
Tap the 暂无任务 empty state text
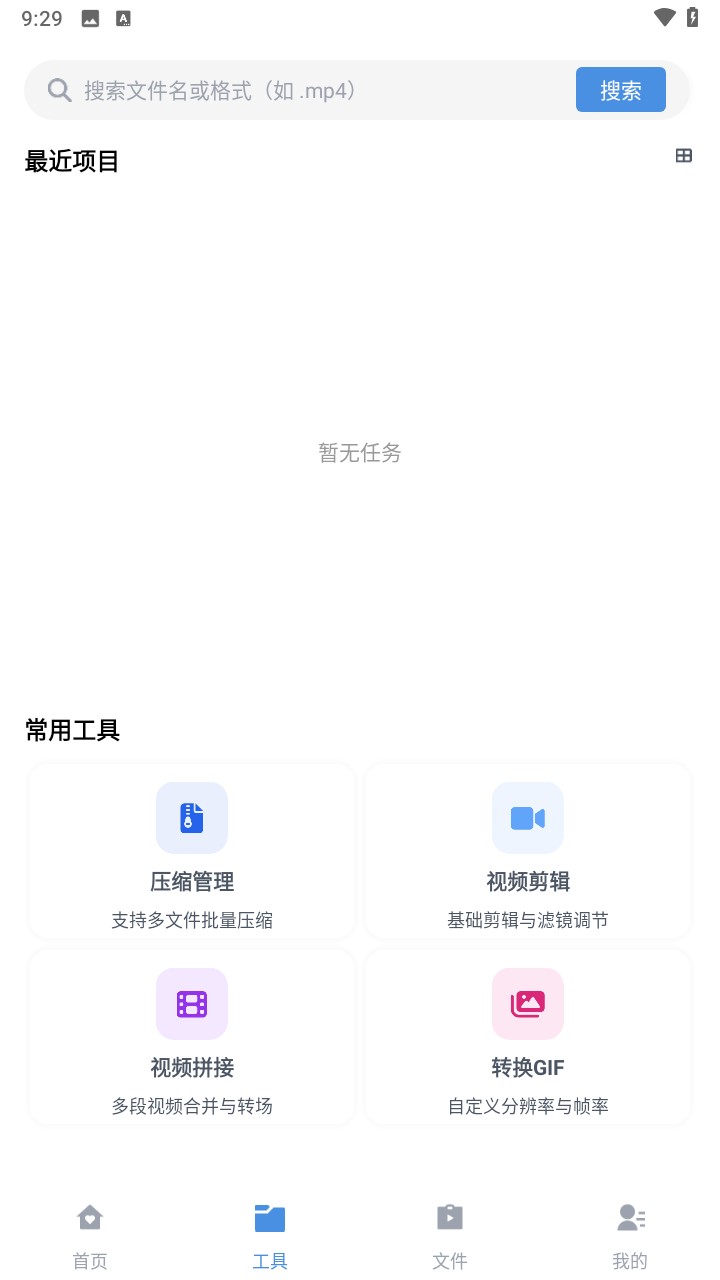click(x=359, y=453)
